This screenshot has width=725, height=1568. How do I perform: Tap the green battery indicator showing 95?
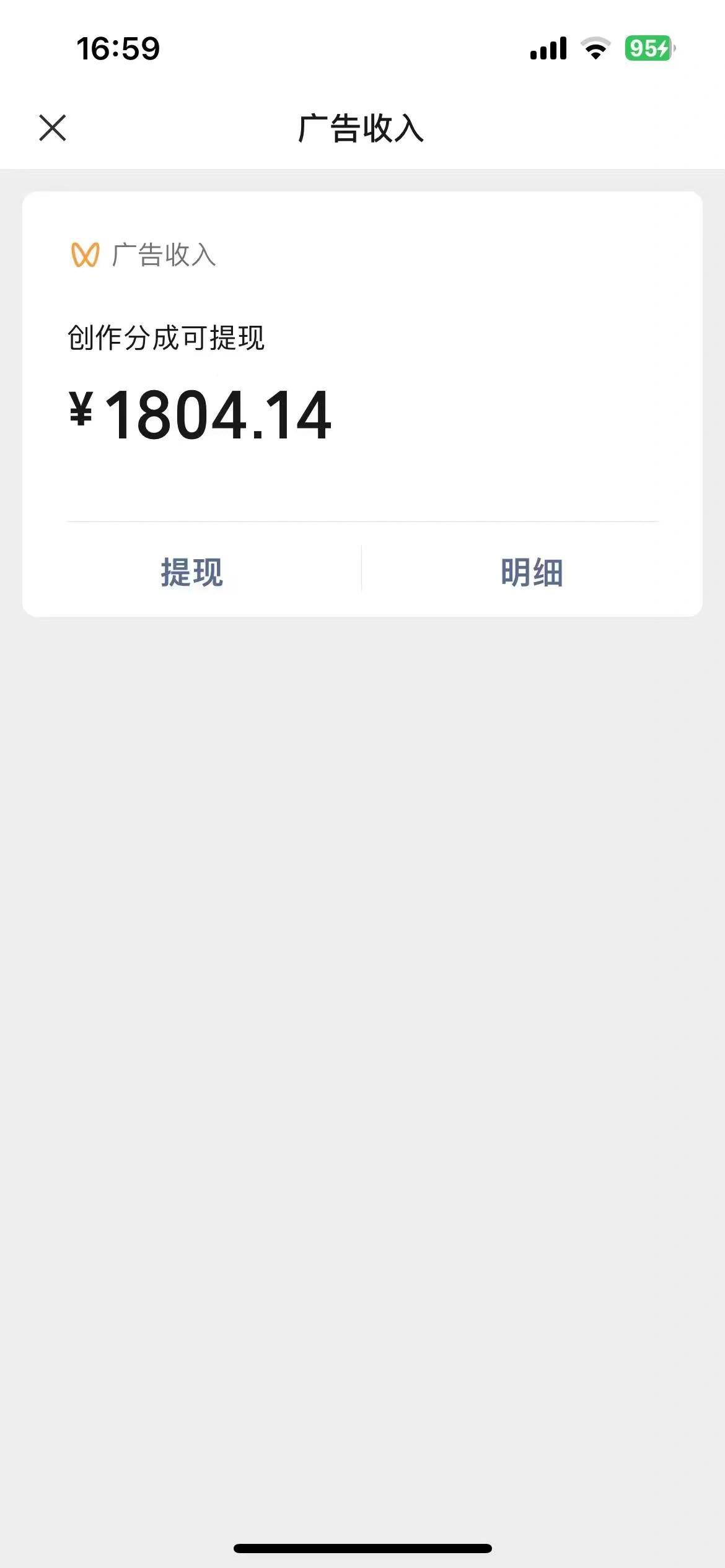(x=645, y=47)
